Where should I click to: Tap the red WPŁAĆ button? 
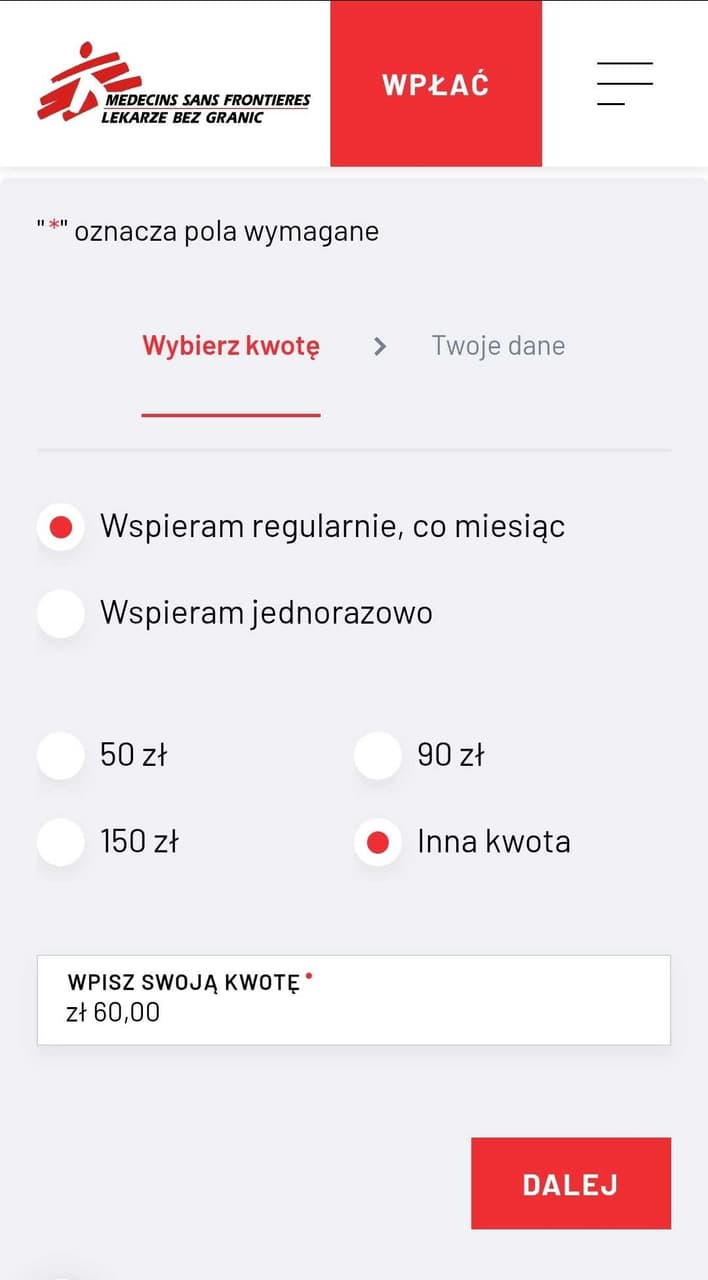tap(436, 84)
